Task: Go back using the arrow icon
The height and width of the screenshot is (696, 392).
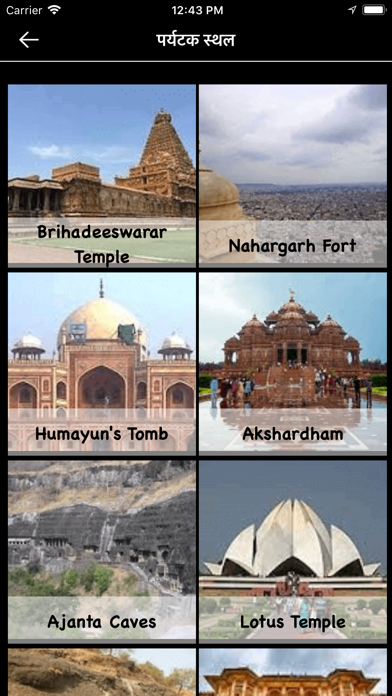Action: [x=29, y=40]
